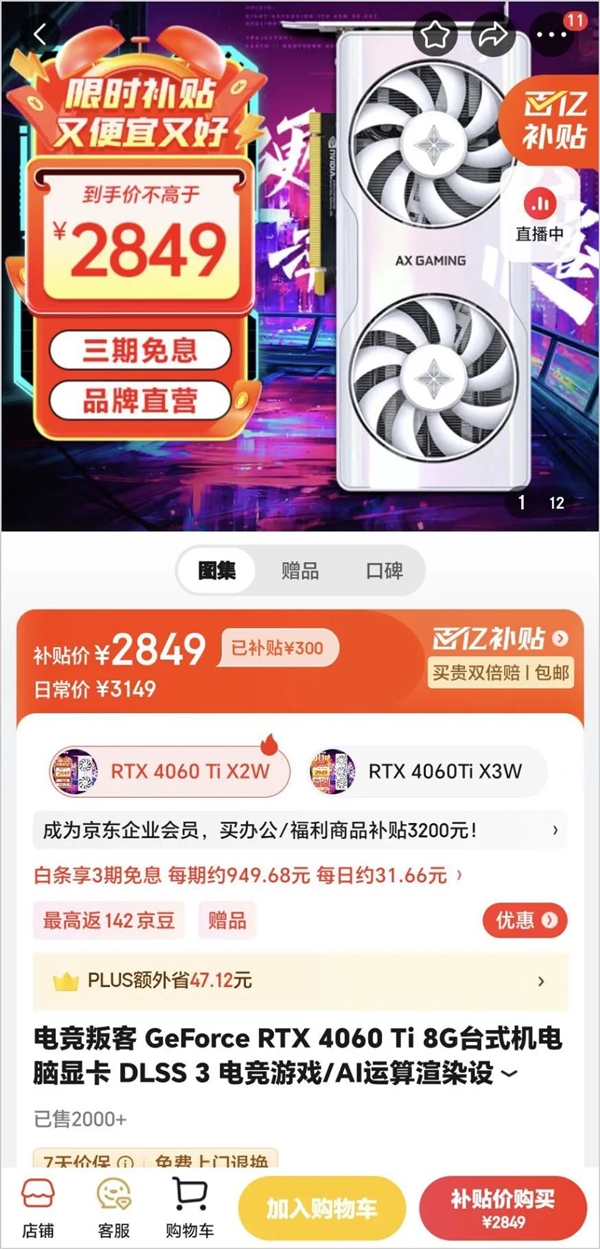Open the 直播中 live stream
Viewport: 600px width, 1249px height.
(x=540, y=217)
